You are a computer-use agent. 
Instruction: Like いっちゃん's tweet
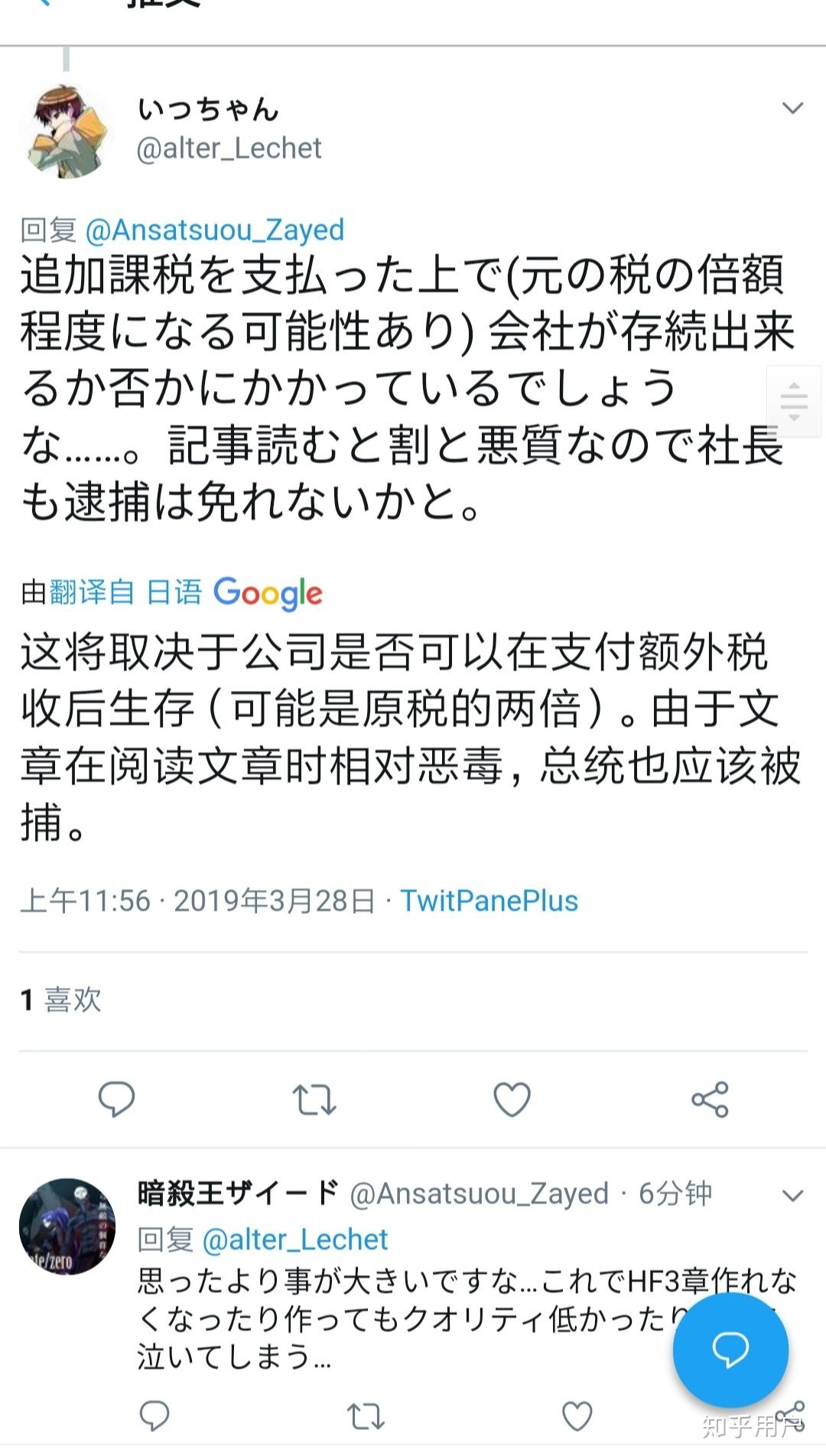512,1099
